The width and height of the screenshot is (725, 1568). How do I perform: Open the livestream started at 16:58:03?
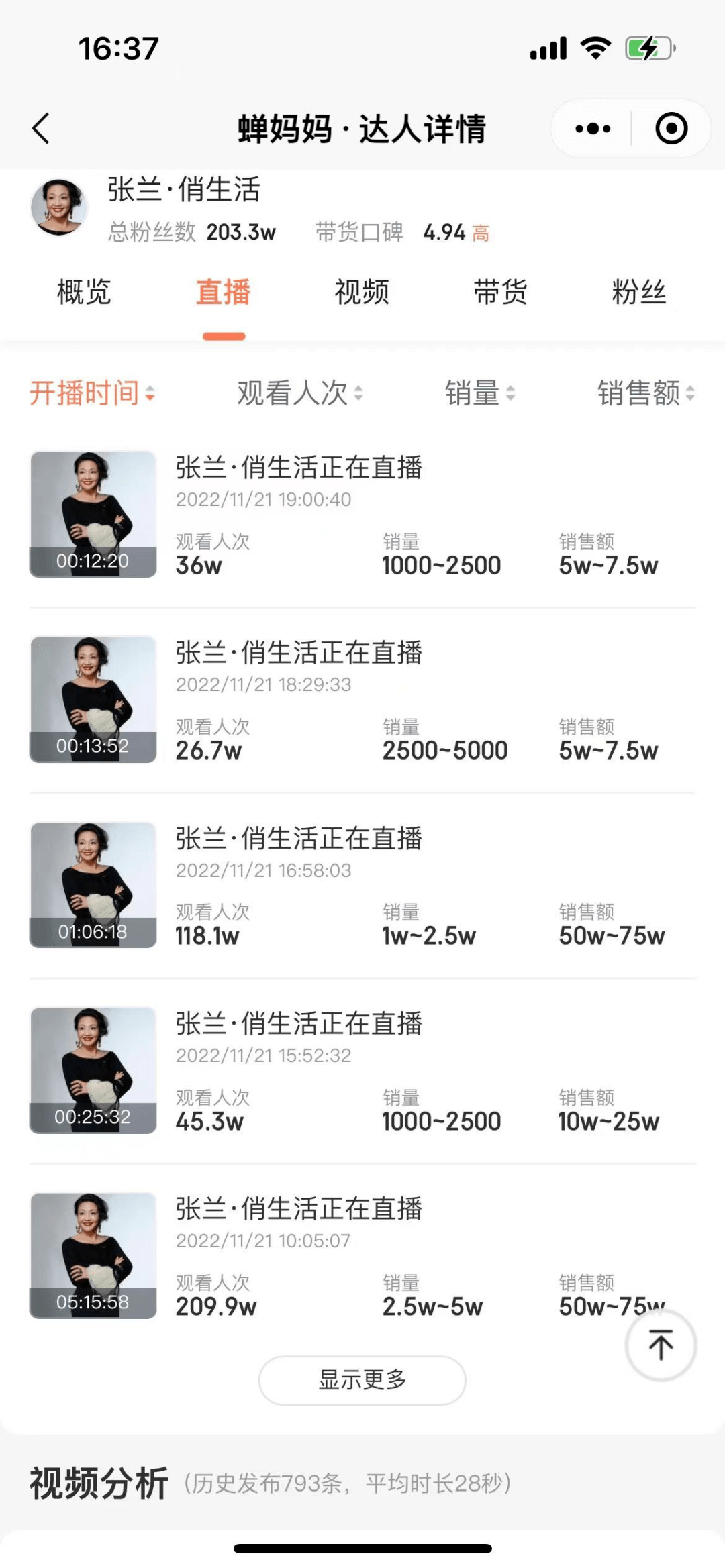tap(299, 839)
